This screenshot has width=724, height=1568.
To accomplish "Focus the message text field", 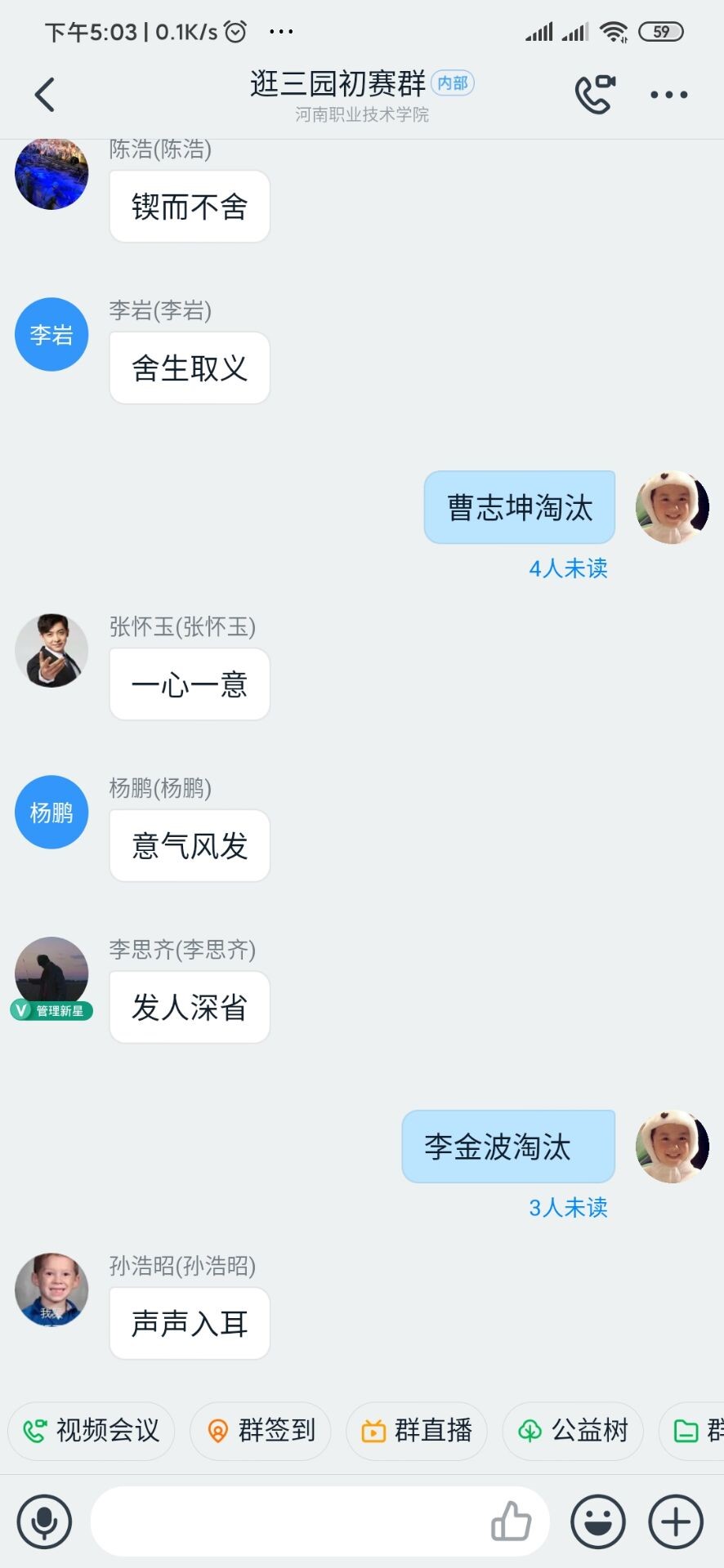I will coord(286,1521).
